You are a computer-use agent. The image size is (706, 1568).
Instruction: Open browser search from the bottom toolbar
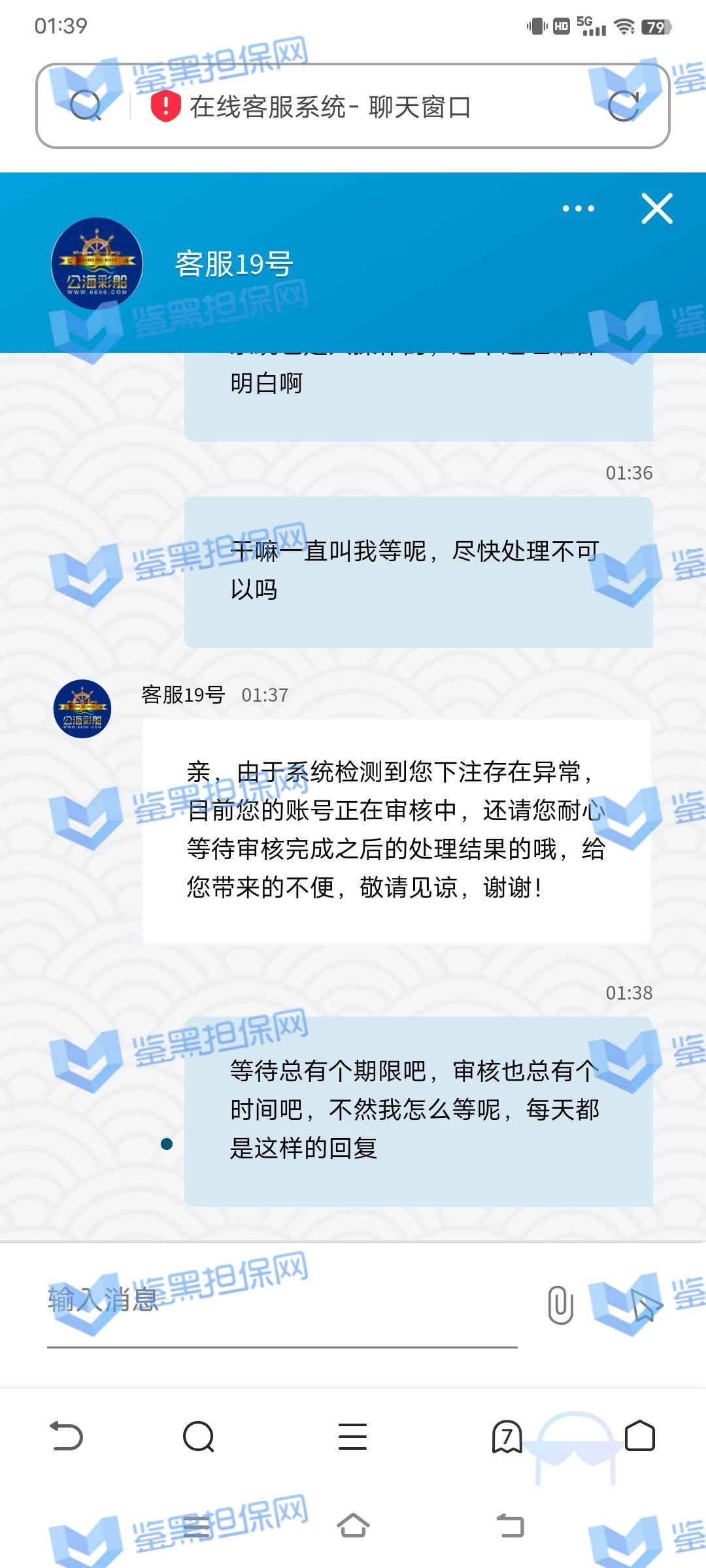[x=199, y=1436]
